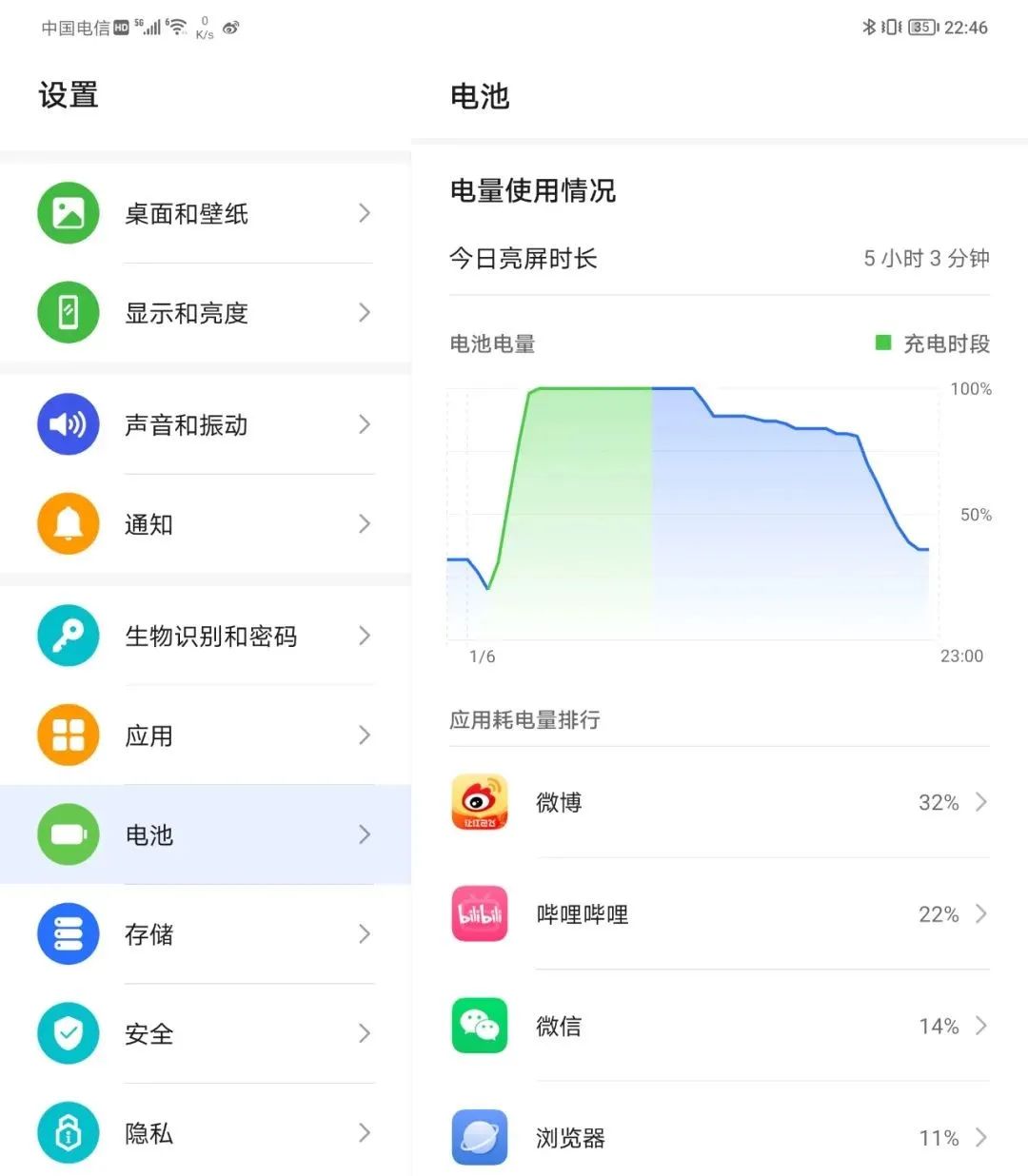1028x1176 pixels.
Task: Open 浏览器 power consumption details
Action: pyautogui.click(x=720, y=1137)
